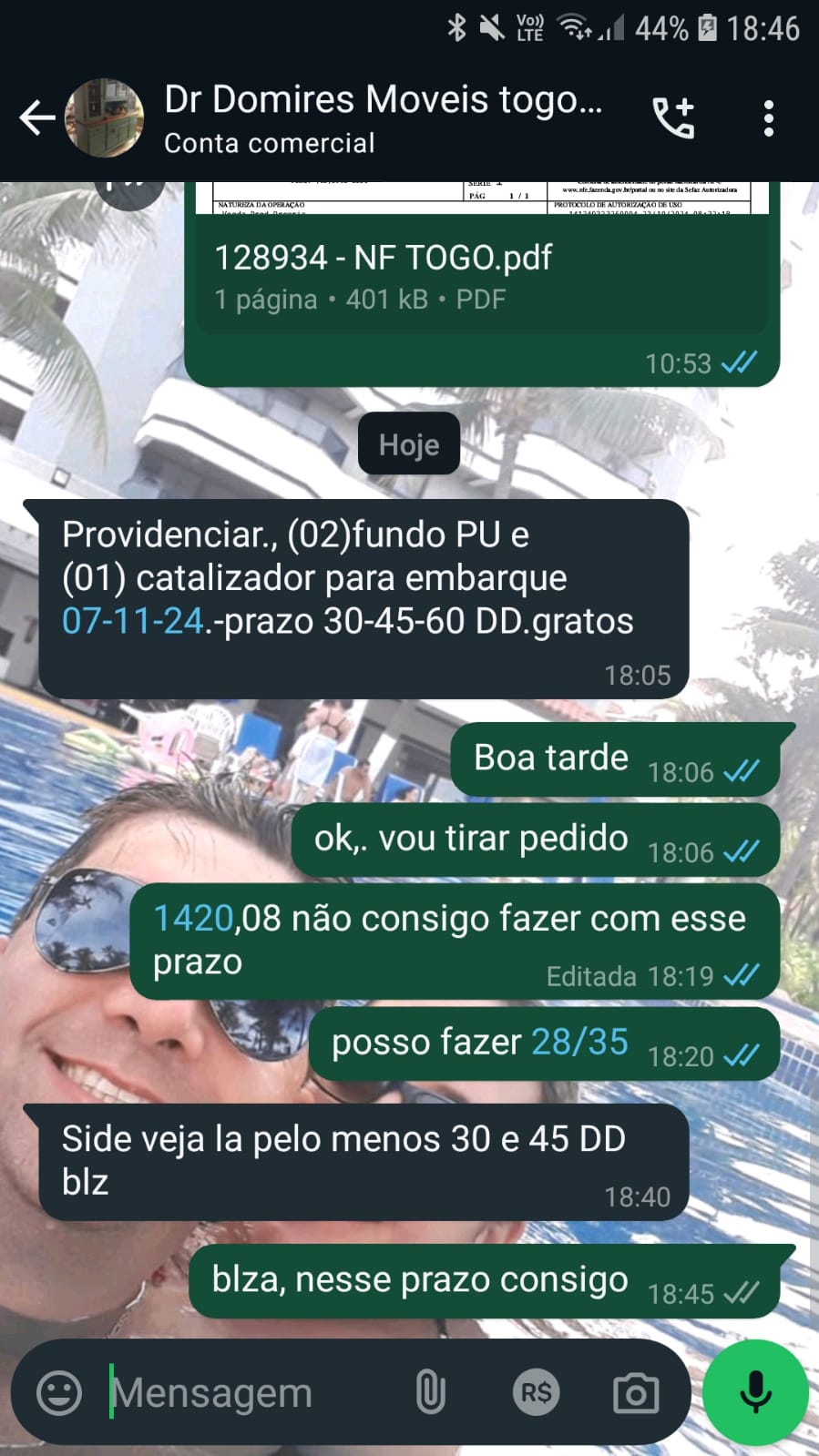View Dr Domires Moveis contact info
This screenshot has height=1456, width=819.
point(383,118)
